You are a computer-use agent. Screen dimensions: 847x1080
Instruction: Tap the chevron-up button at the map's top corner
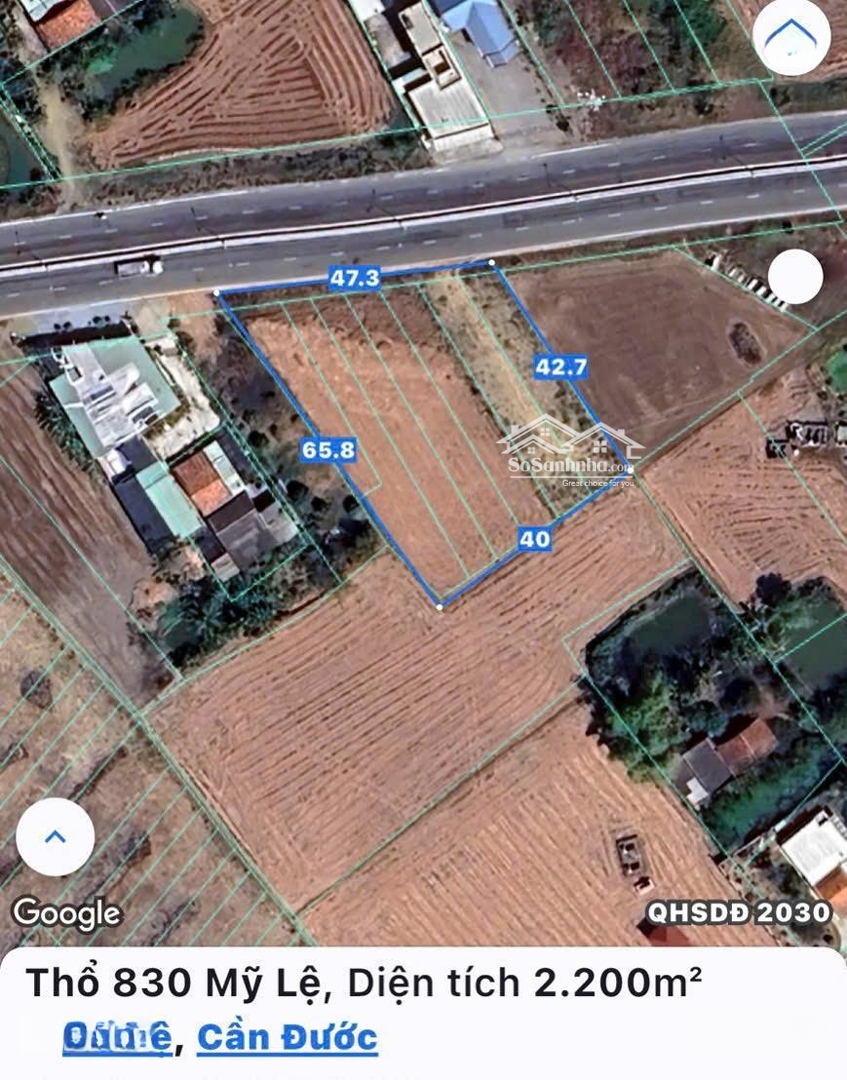[791, 37]
